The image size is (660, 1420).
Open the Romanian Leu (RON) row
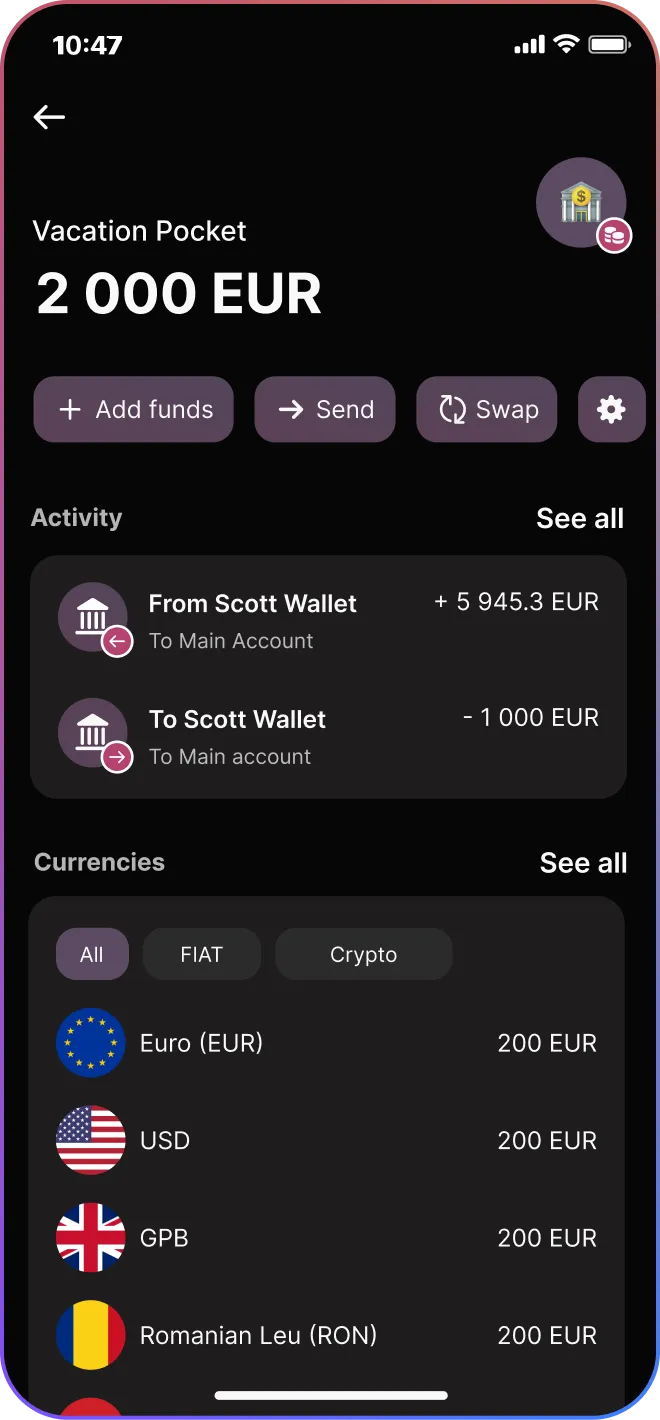(328, 1335)
